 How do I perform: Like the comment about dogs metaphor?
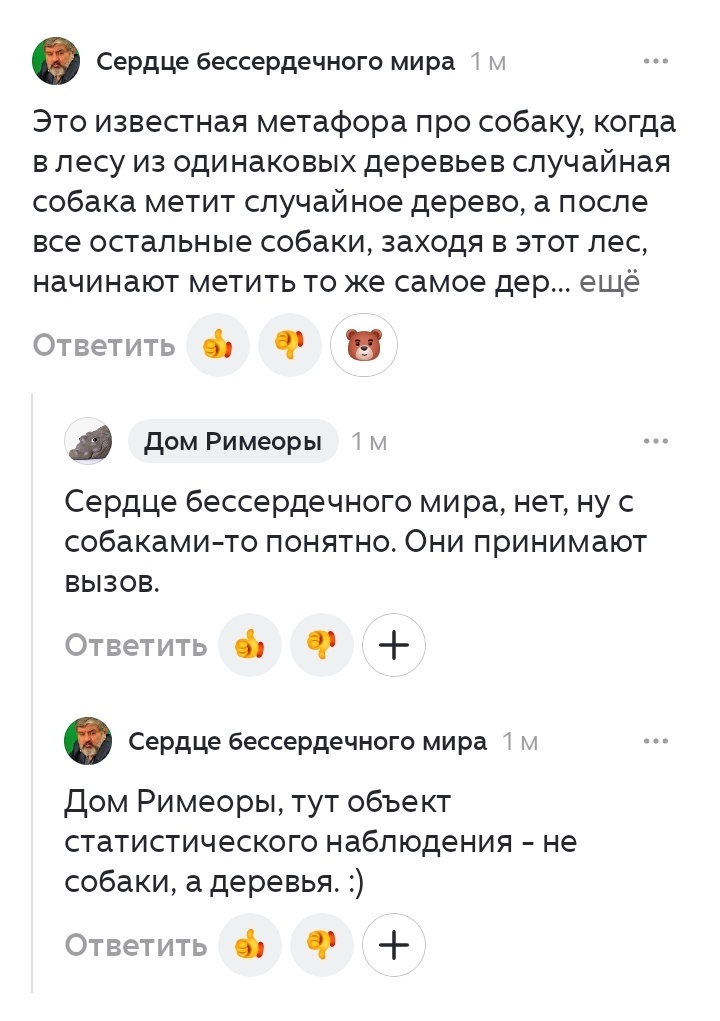(218, 344)
